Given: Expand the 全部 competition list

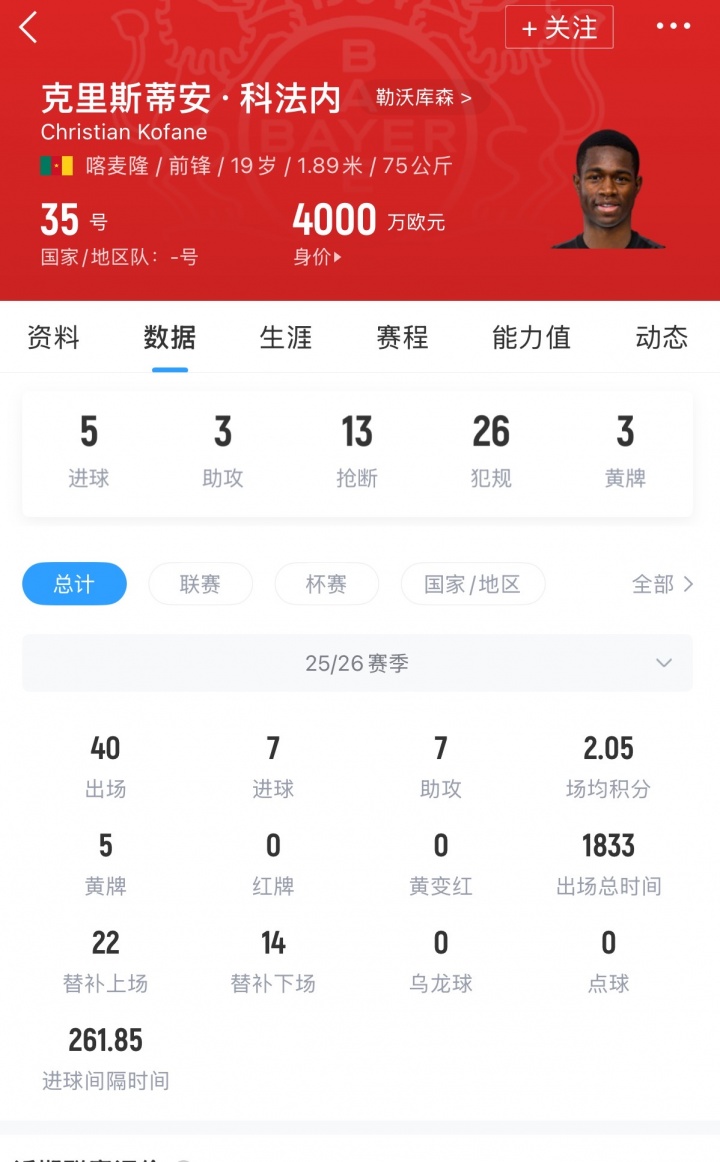Looking at the screenshot, I should [660, 584].
